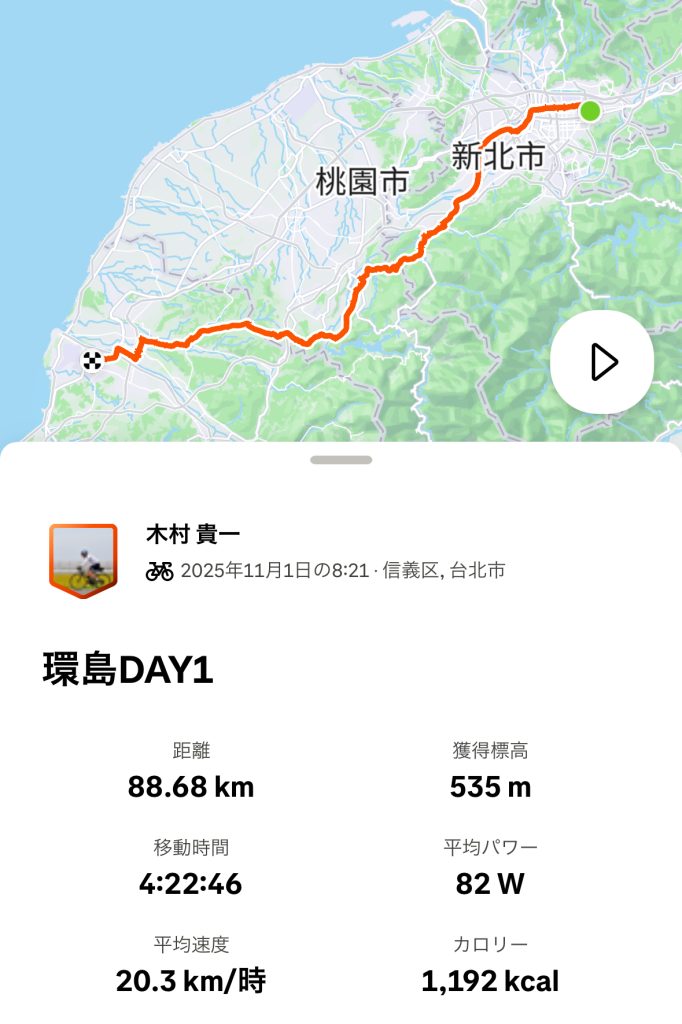This screenshot has height=1024, width=682.
Task: Play the route flyover animation
Action: [x=602, y=362]
